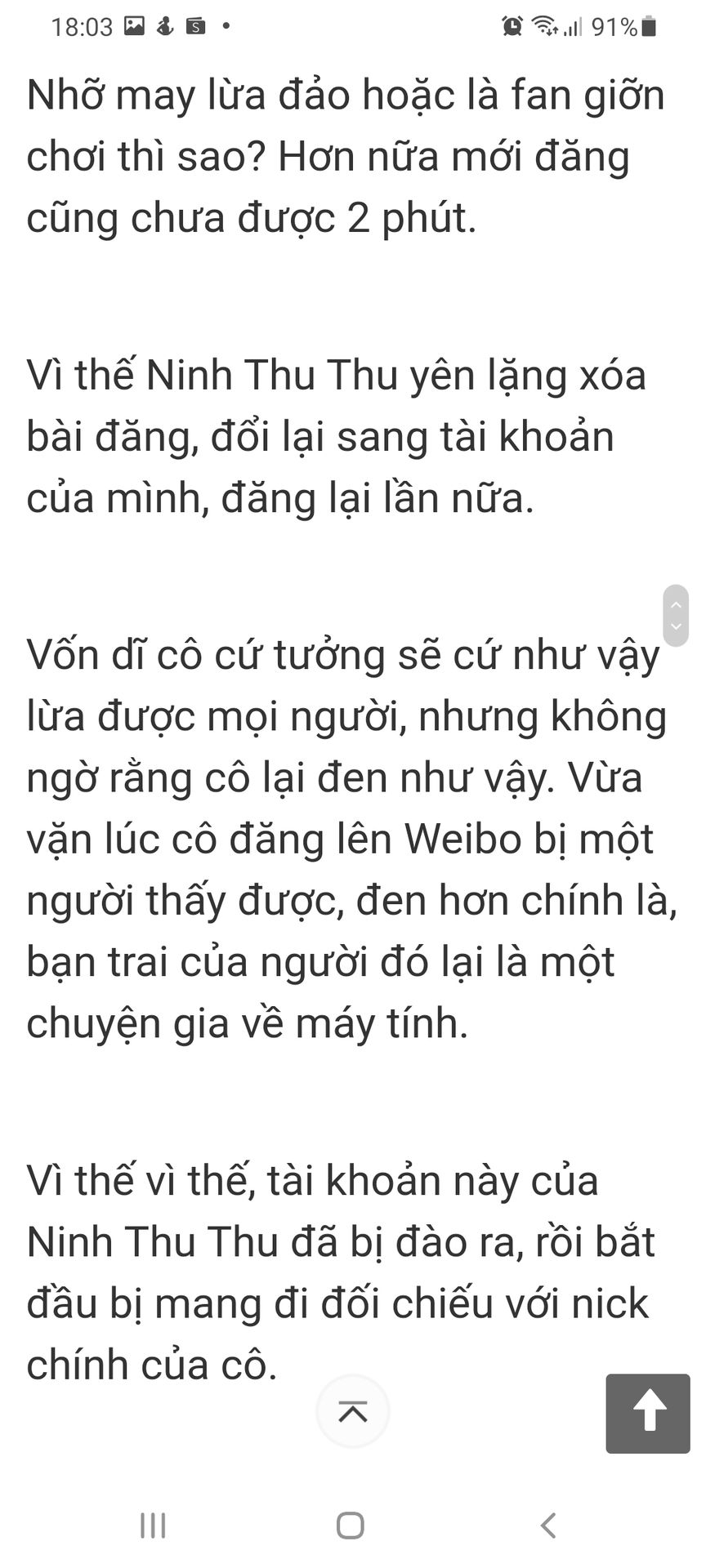Screen dimensions: 706x1568
Task: Open recent apps from the navigation bar
Action: tap(153, 1525)
